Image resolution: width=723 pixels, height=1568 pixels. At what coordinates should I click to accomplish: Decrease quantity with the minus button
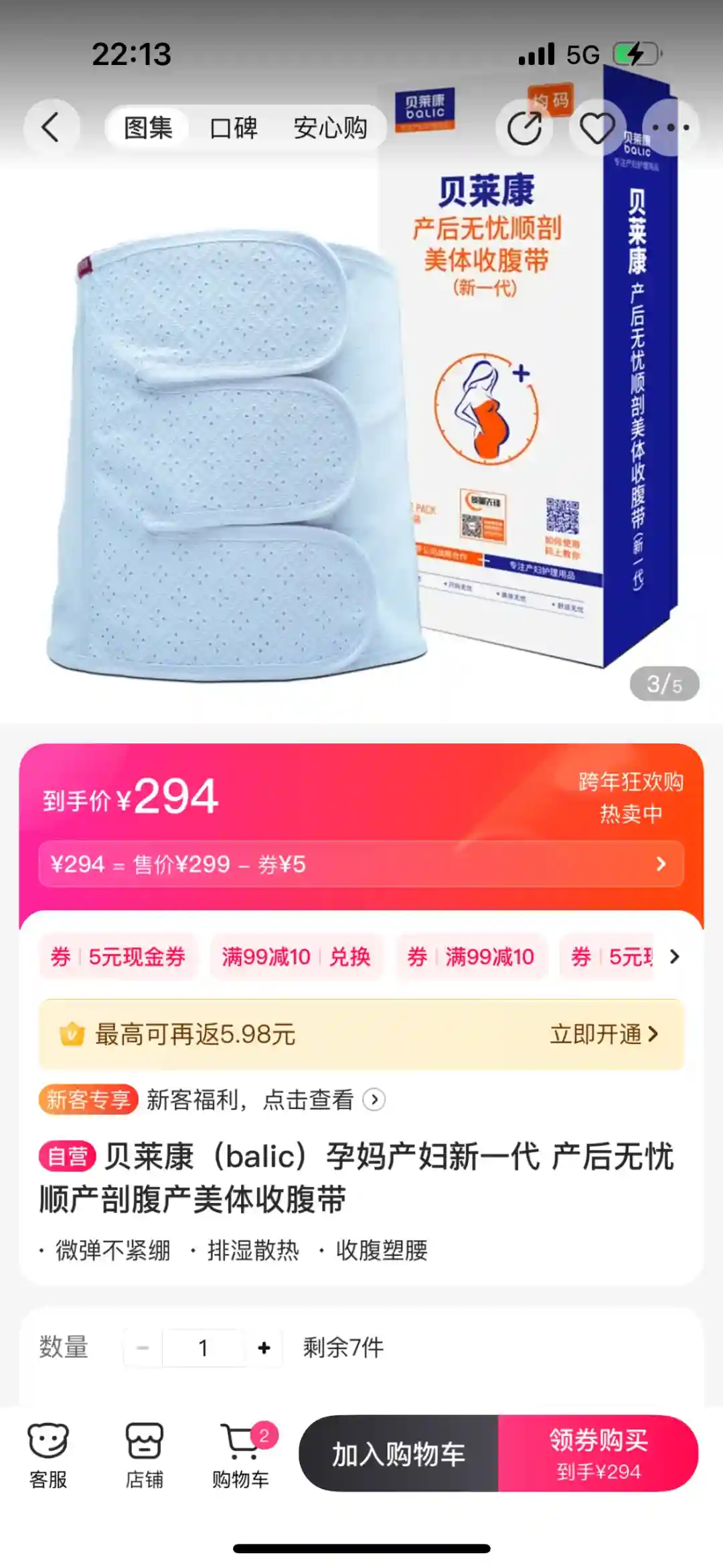pyautogui.click(x=143, y=1348)
